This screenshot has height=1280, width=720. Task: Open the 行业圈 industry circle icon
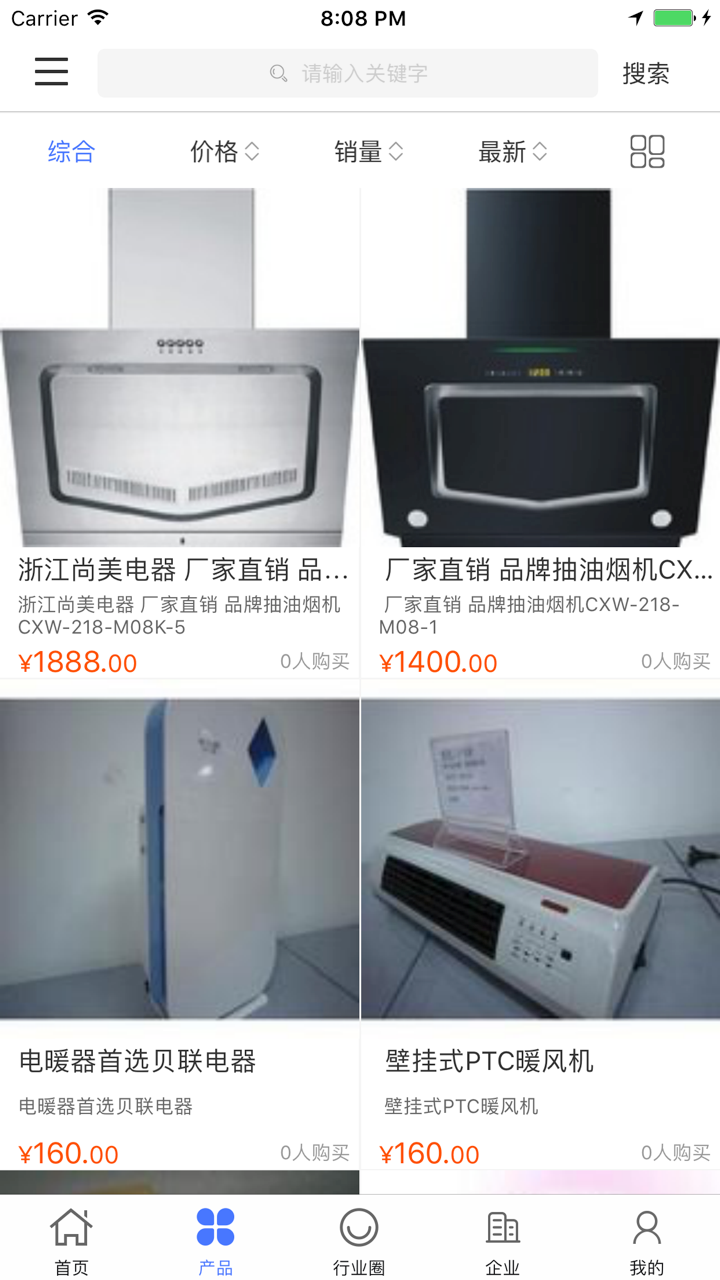359,1225
